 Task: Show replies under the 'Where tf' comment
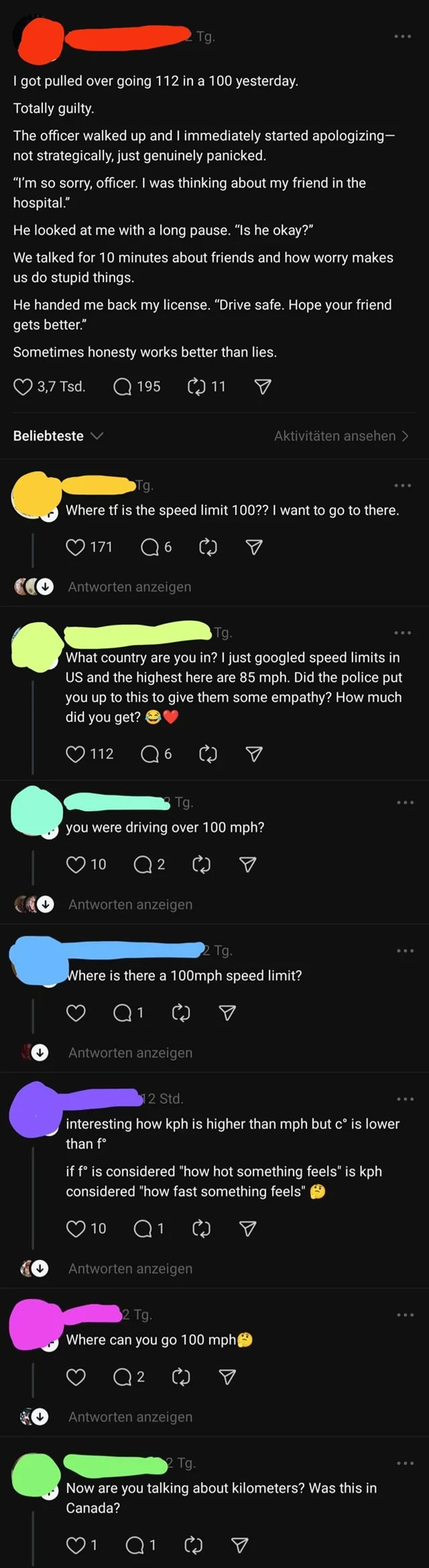click(x=129, y=587)
